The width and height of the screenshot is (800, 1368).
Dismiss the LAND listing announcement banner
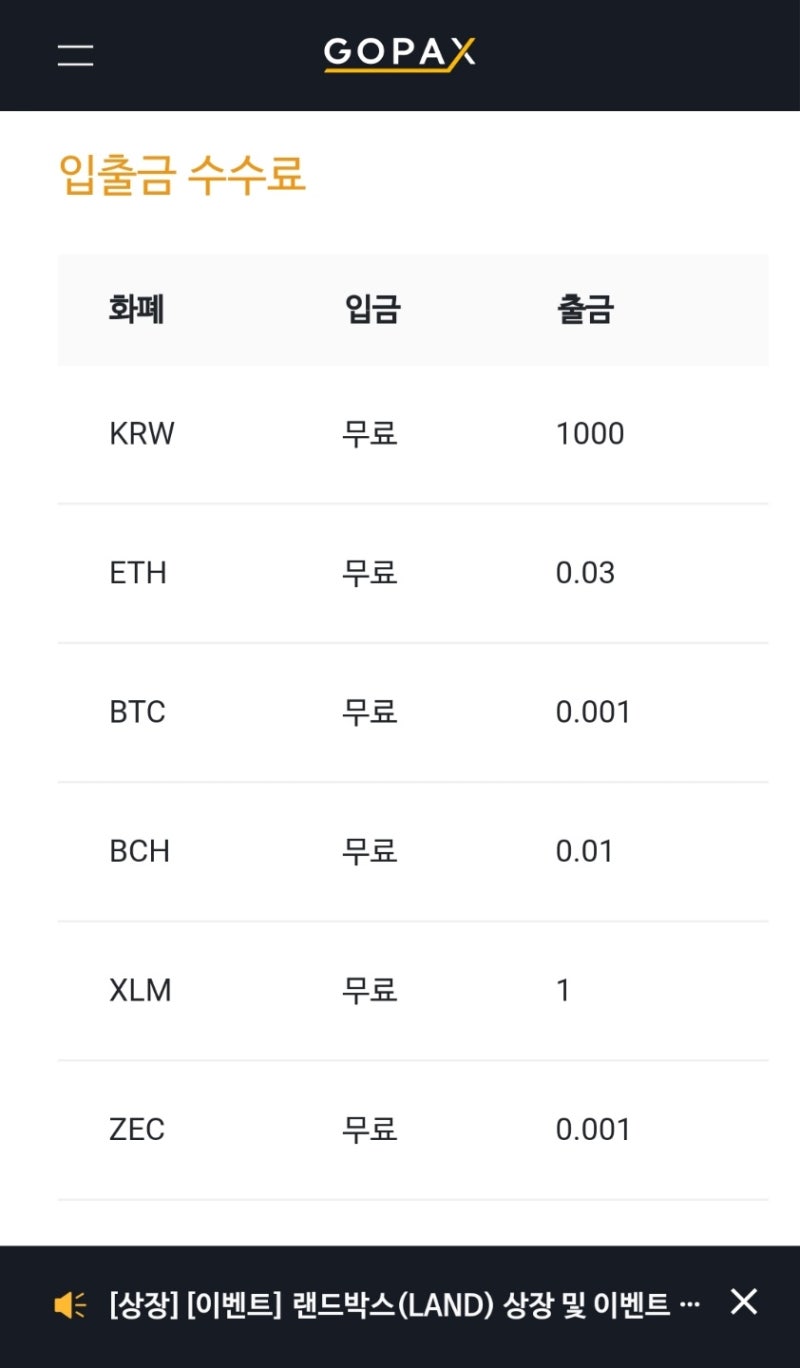click(x=743, y=1303)
